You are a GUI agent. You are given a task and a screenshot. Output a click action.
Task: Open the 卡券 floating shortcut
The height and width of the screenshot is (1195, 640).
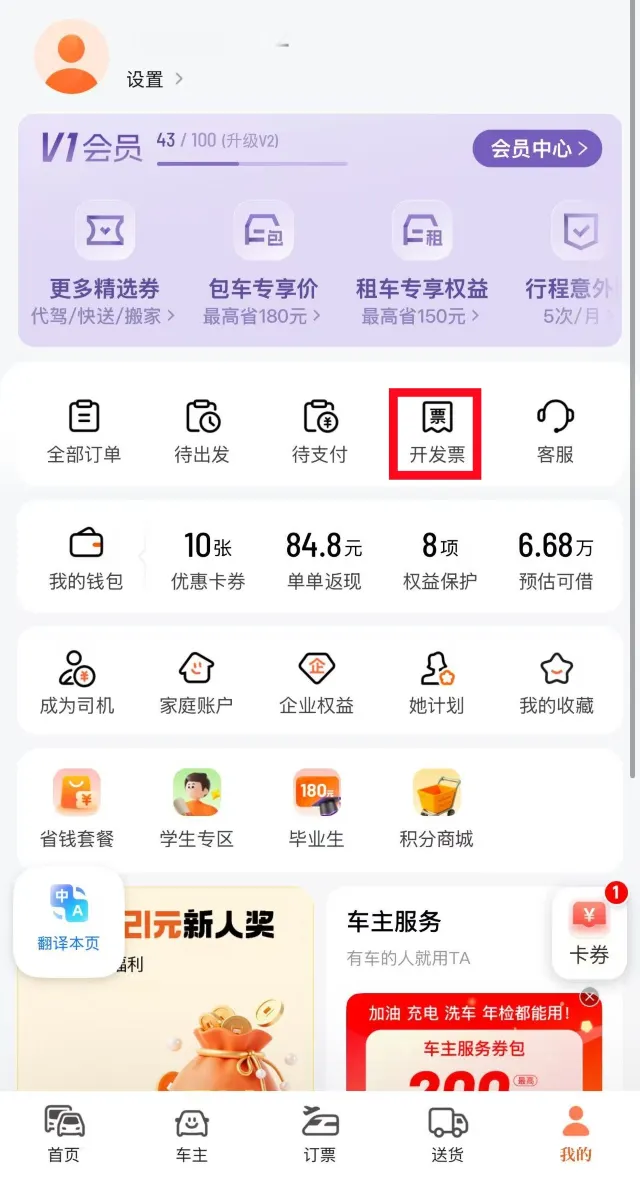point(589,934)
